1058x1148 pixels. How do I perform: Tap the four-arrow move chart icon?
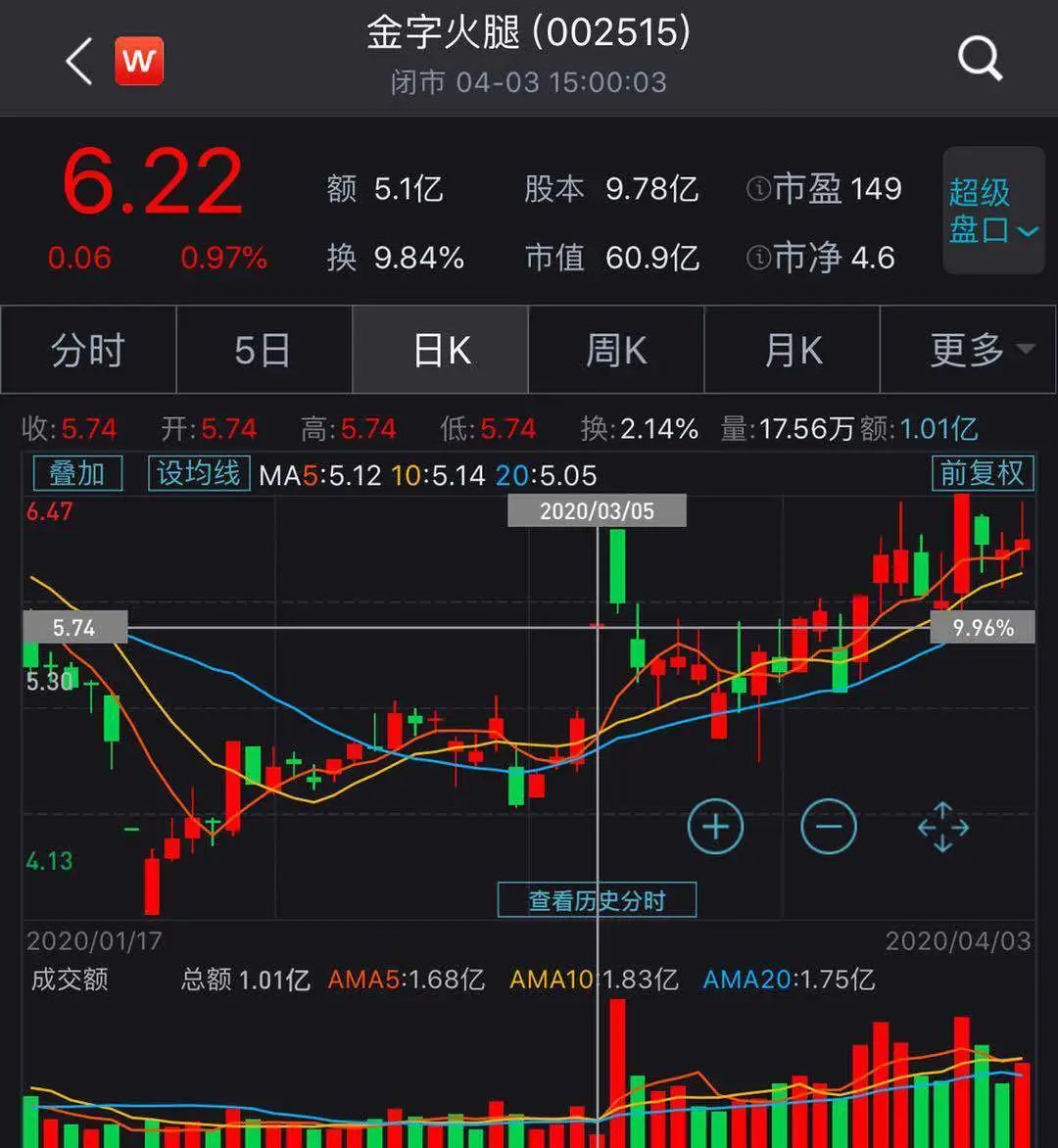click(x=942, y=827)
